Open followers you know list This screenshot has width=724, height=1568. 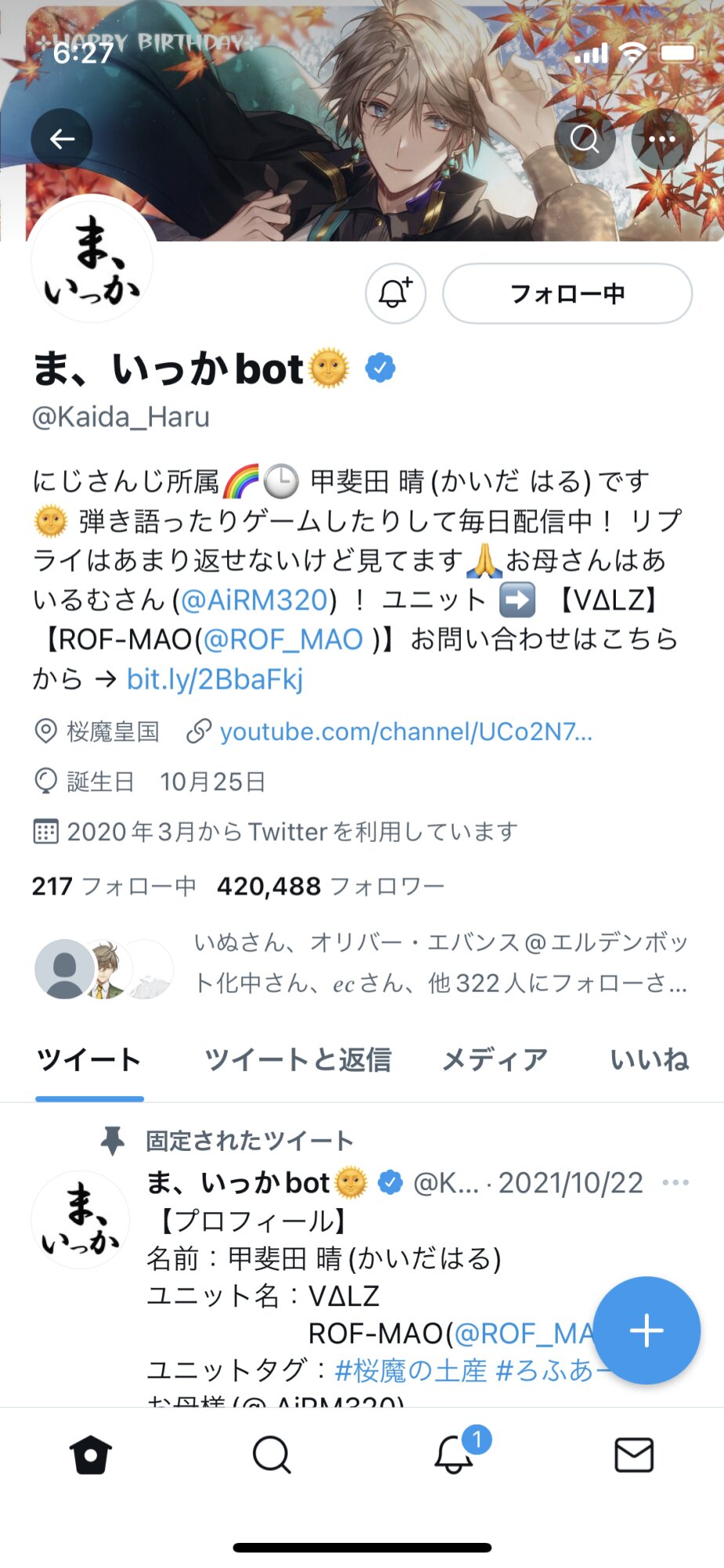362,962
